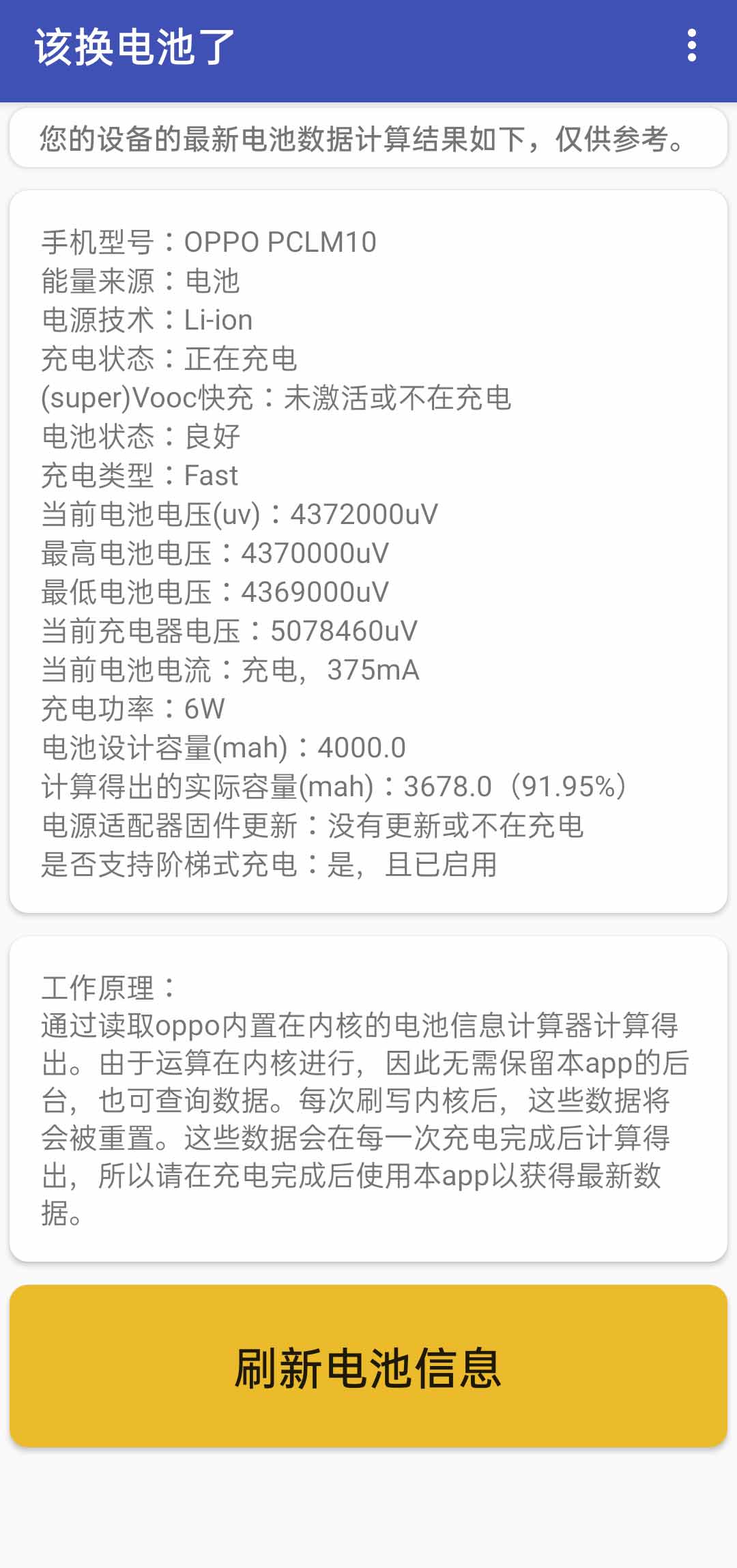The image size is (737, 1568).
Task: Select the disclaimer banner at the top
Action: 369,141
